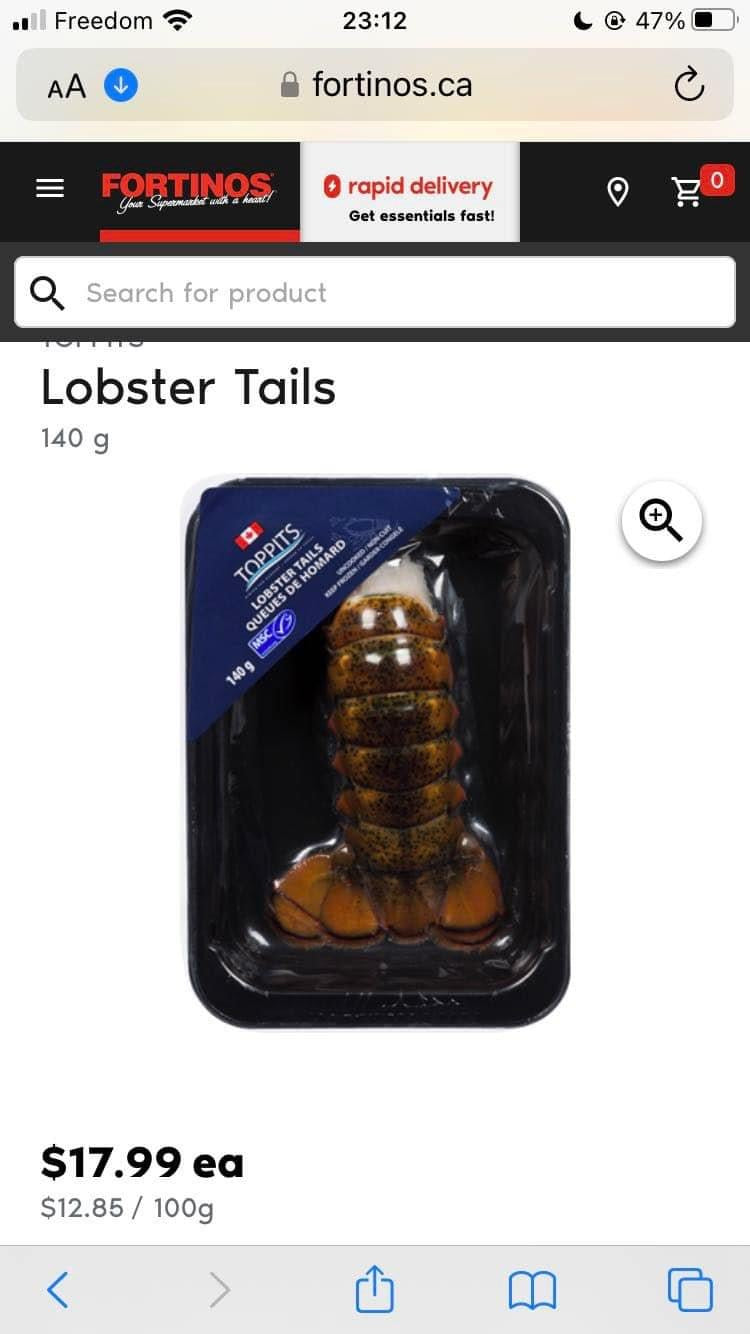Viewport: 750px width, 1334px height.
Task: Reload the fortinos.ca page
Action: pos(689,85)
